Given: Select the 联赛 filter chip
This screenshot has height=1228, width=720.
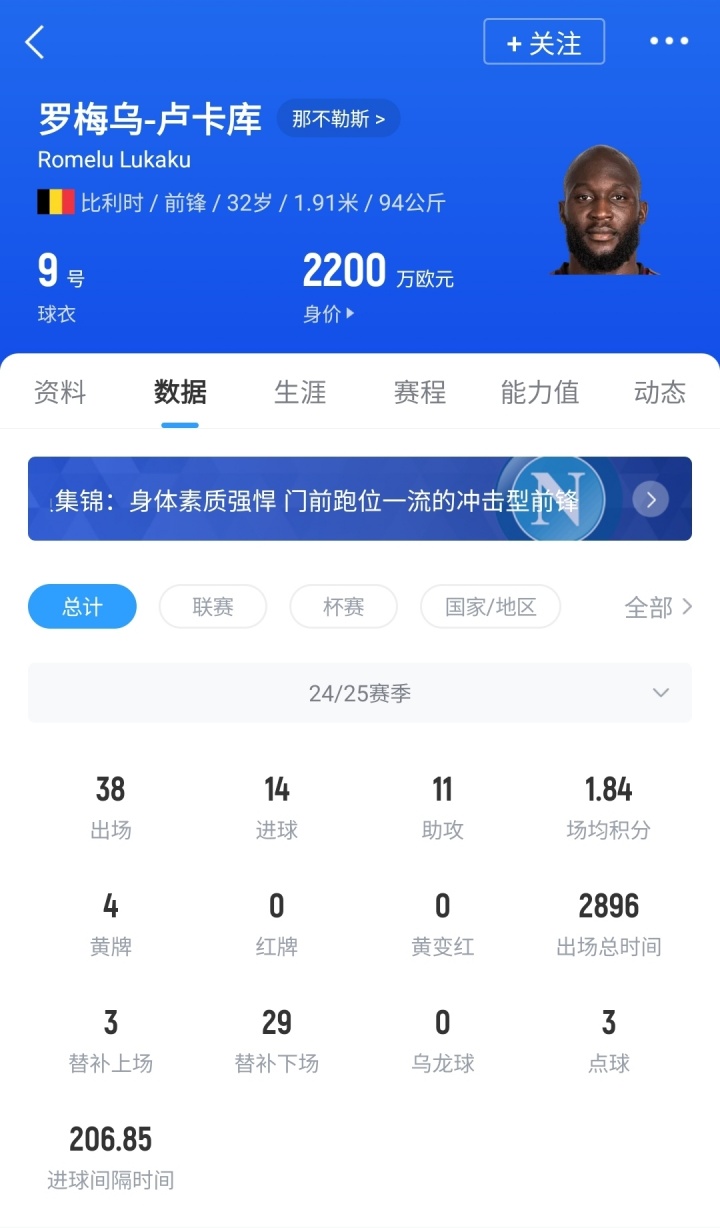Looking at the screenshot, I should point(213,606).
